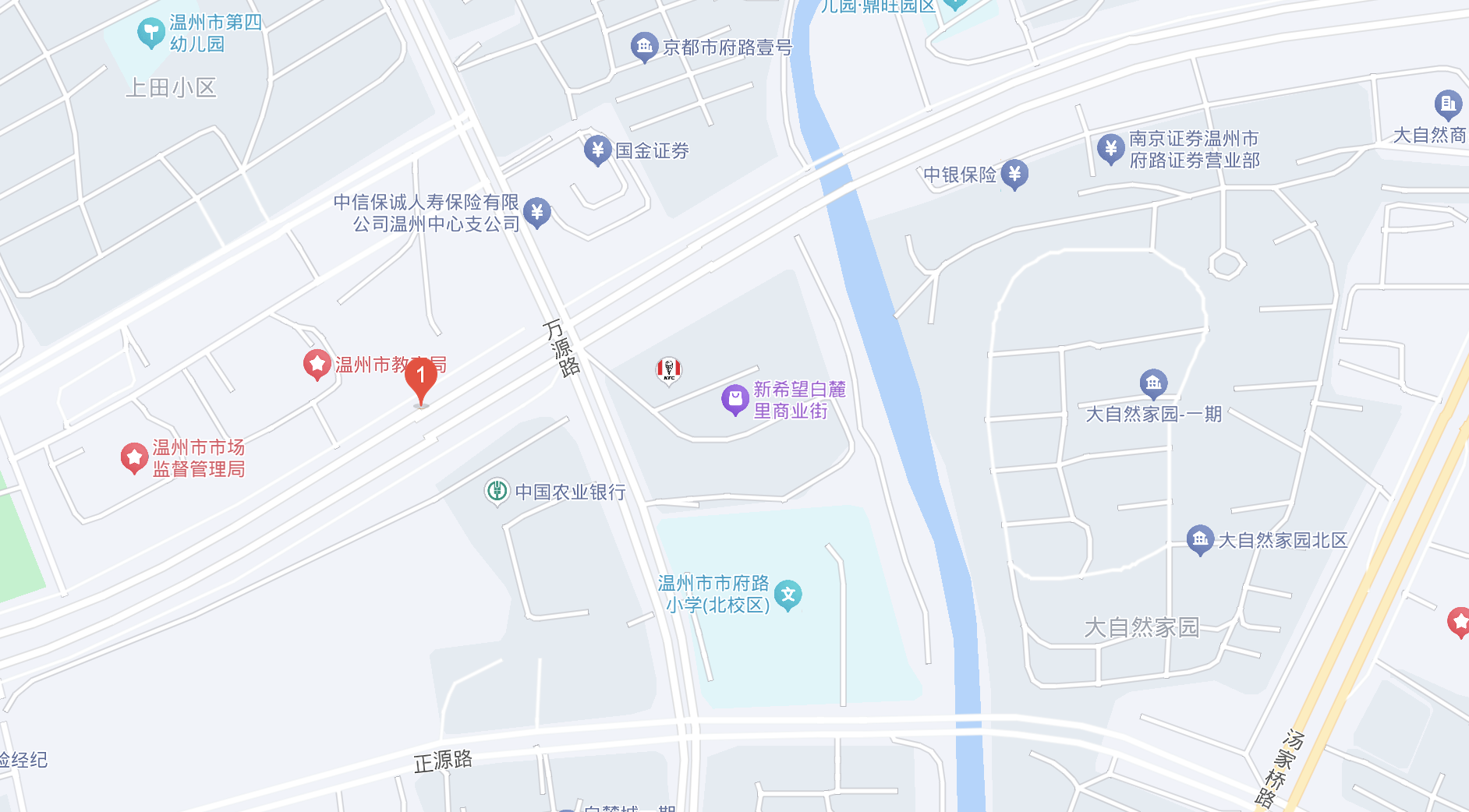Select the 中国农业银行 bank marker

coord(497,491)
